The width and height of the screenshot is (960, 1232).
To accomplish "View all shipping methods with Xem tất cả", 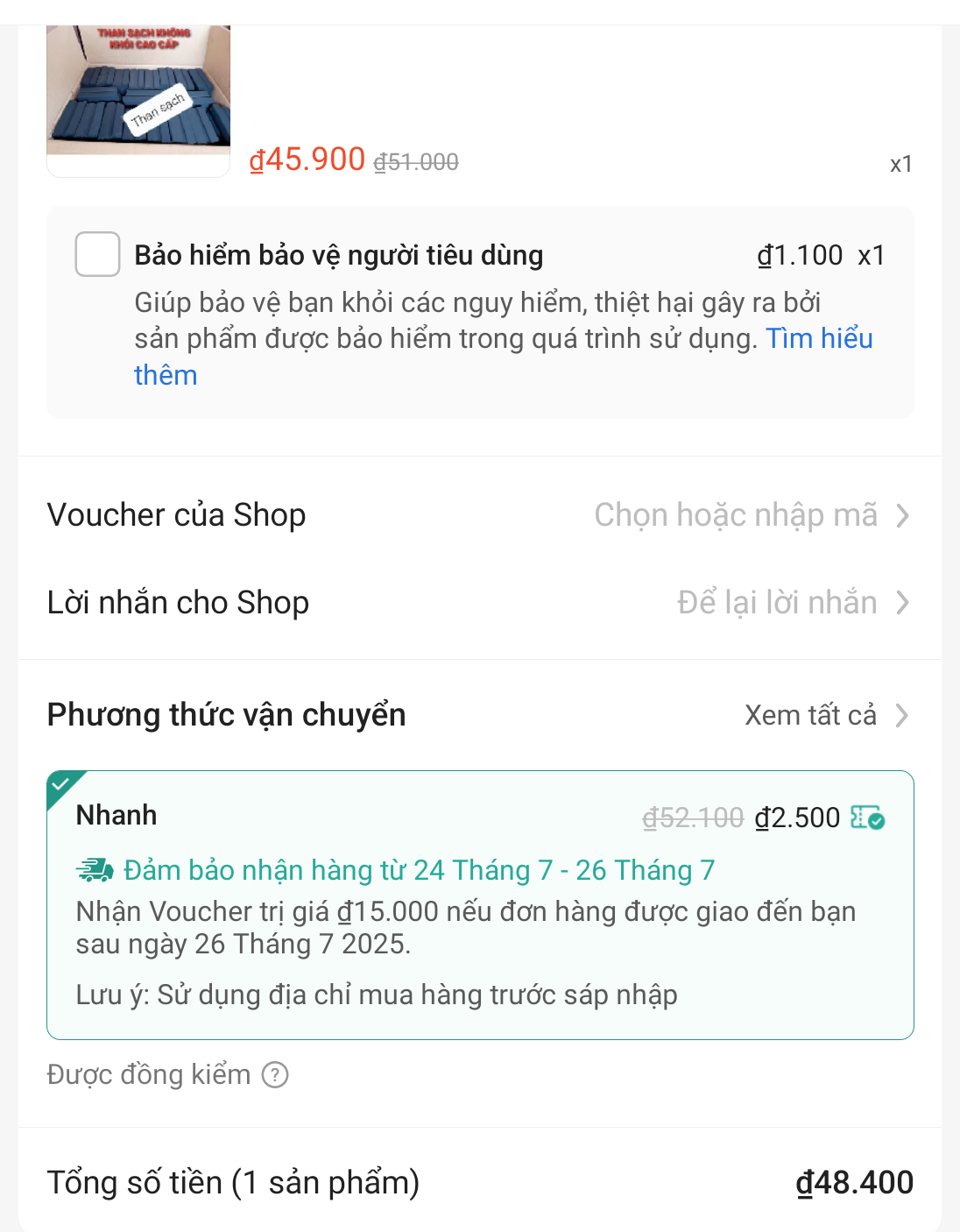I will pyautogui.click(x=825, y=715).
